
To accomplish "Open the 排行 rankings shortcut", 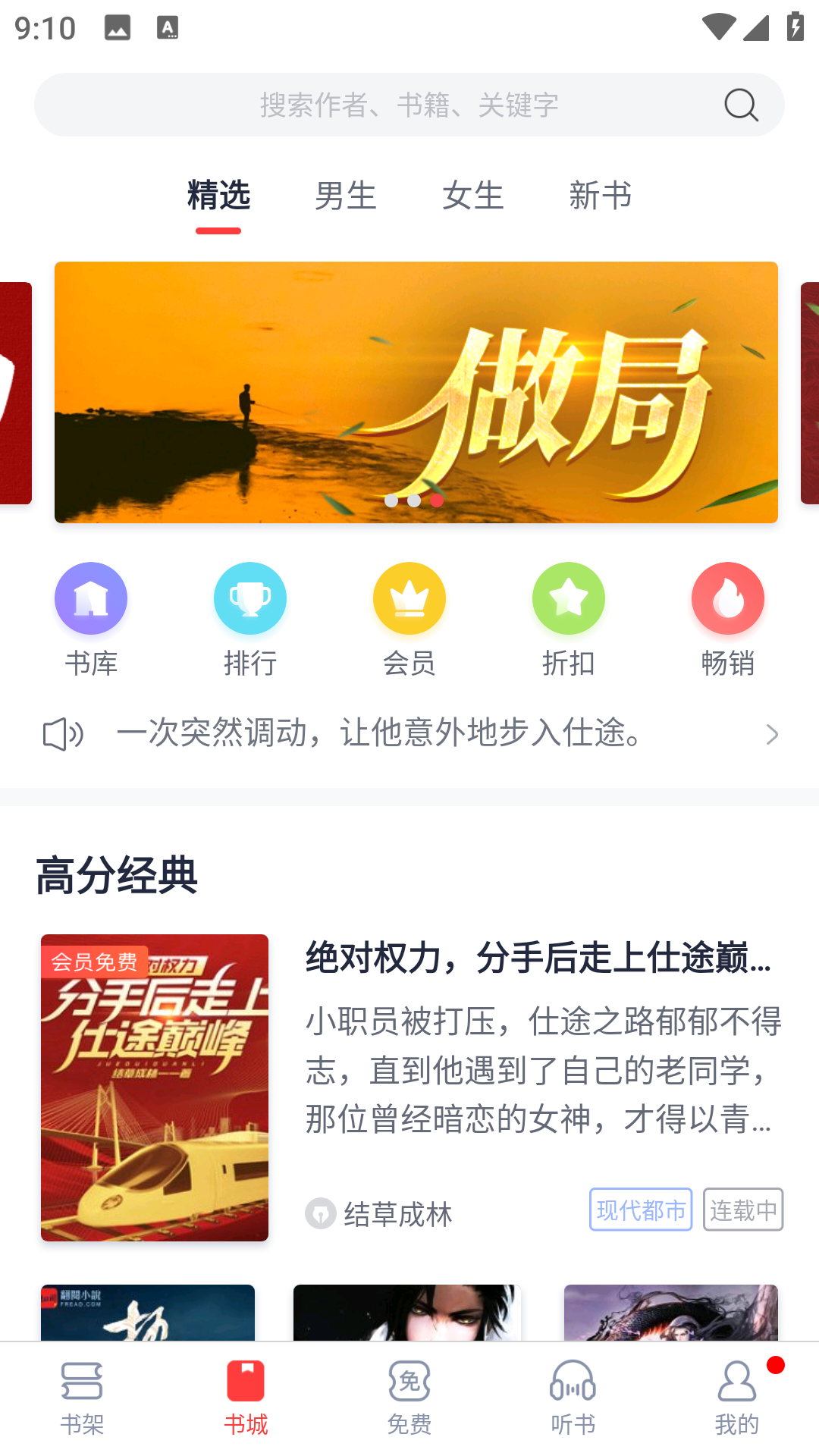I will pos(250,619).
